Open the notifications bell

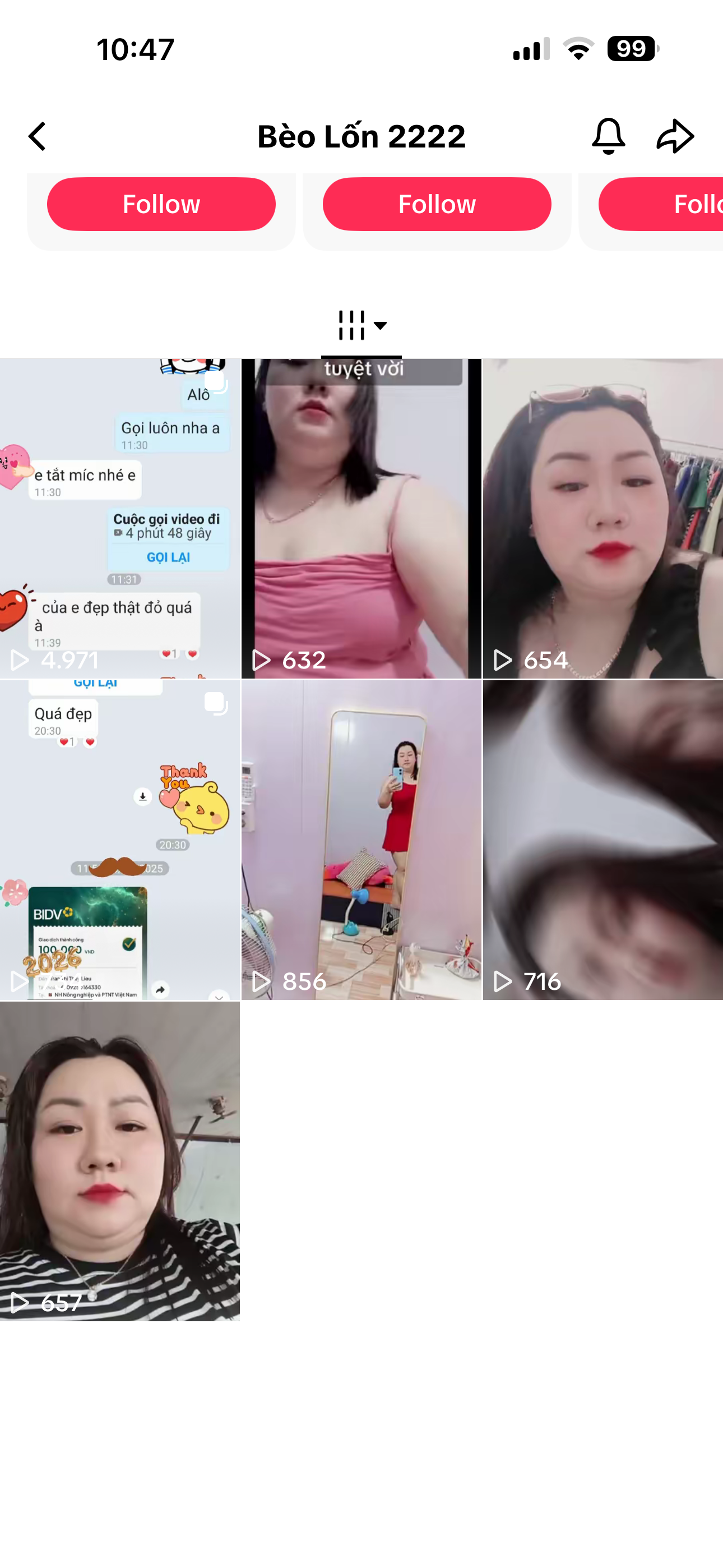tap(608, 136)
